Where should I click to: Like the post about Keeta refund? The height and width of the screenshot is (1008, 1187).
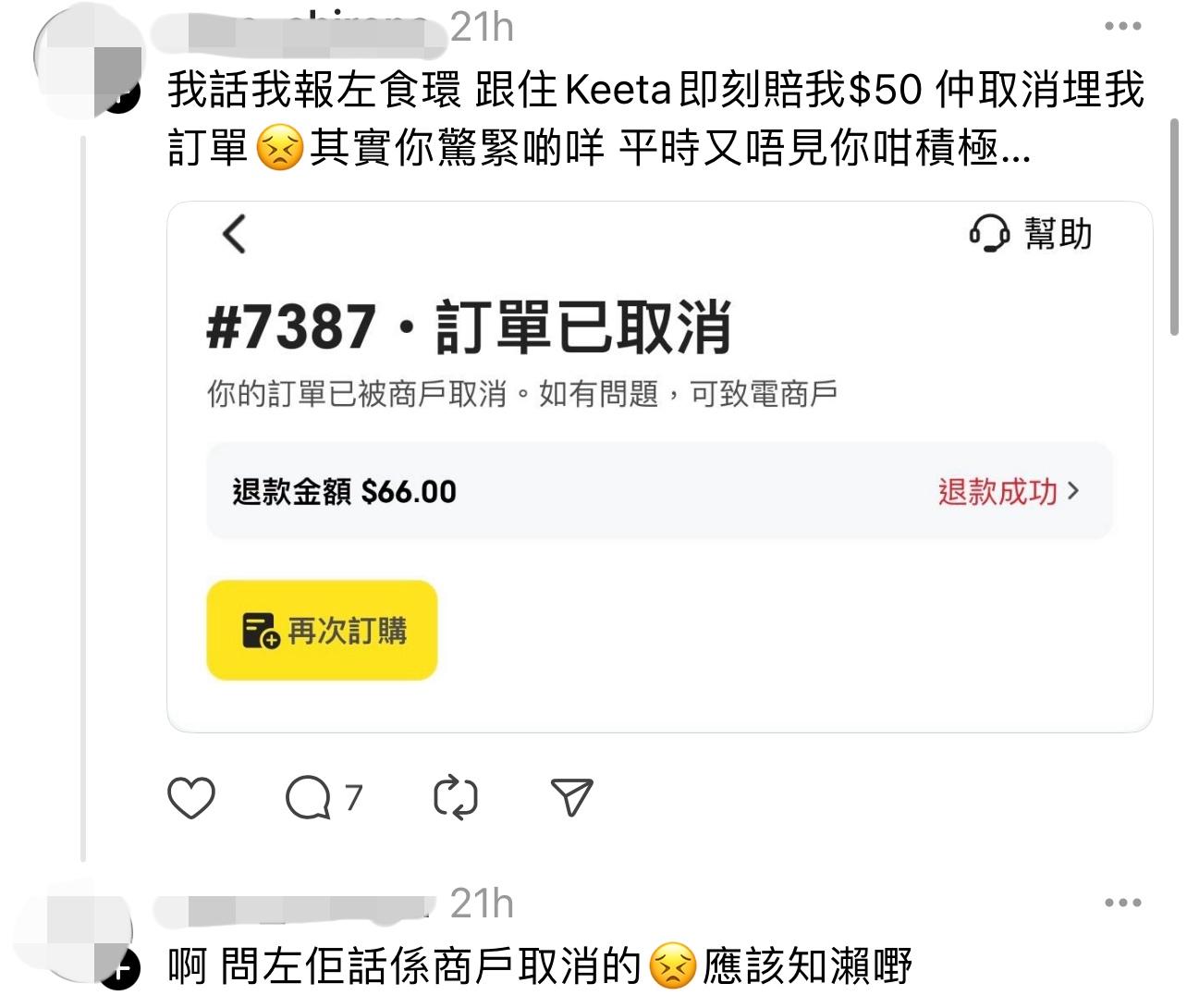191,798
